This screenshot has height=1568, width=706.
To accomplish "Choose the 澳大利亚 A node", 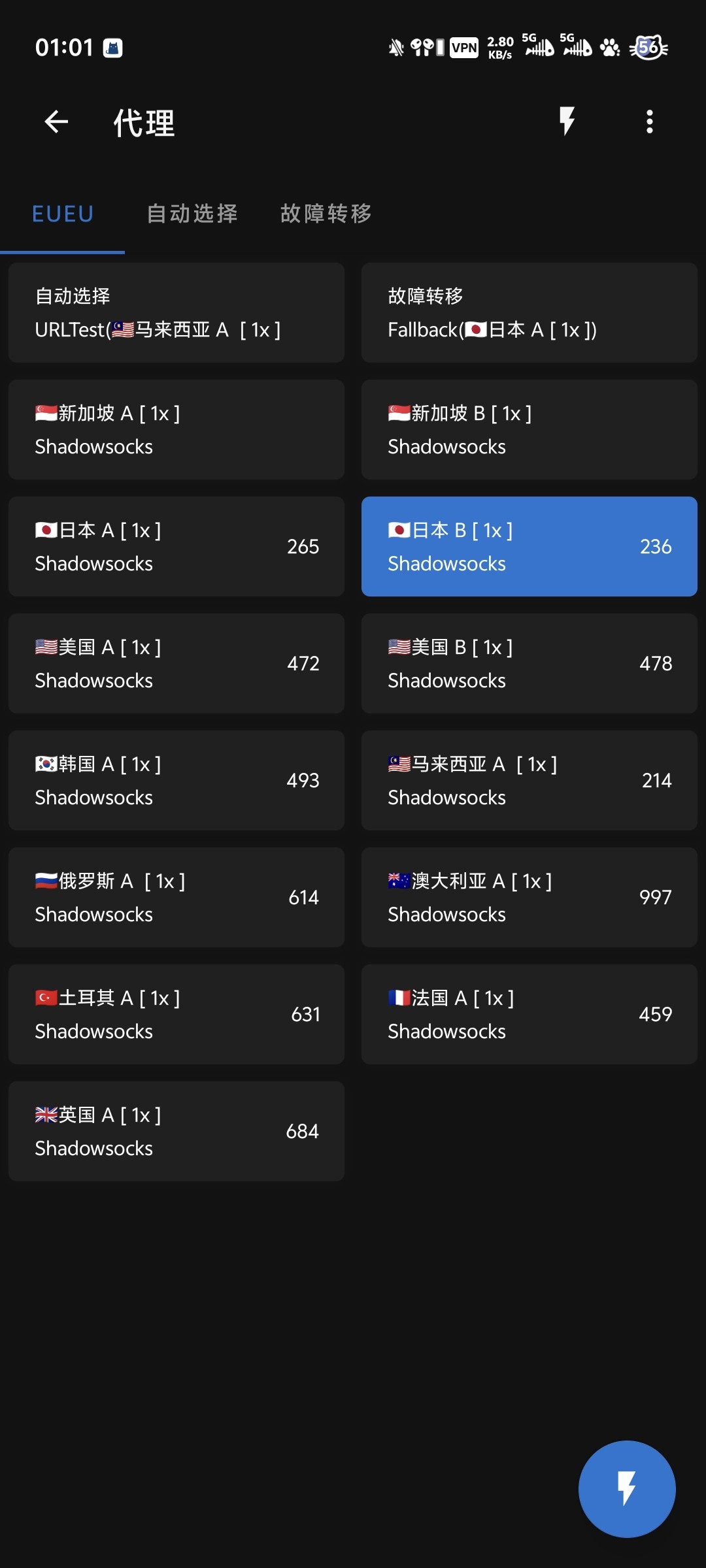I will click(x=529, y=897).
